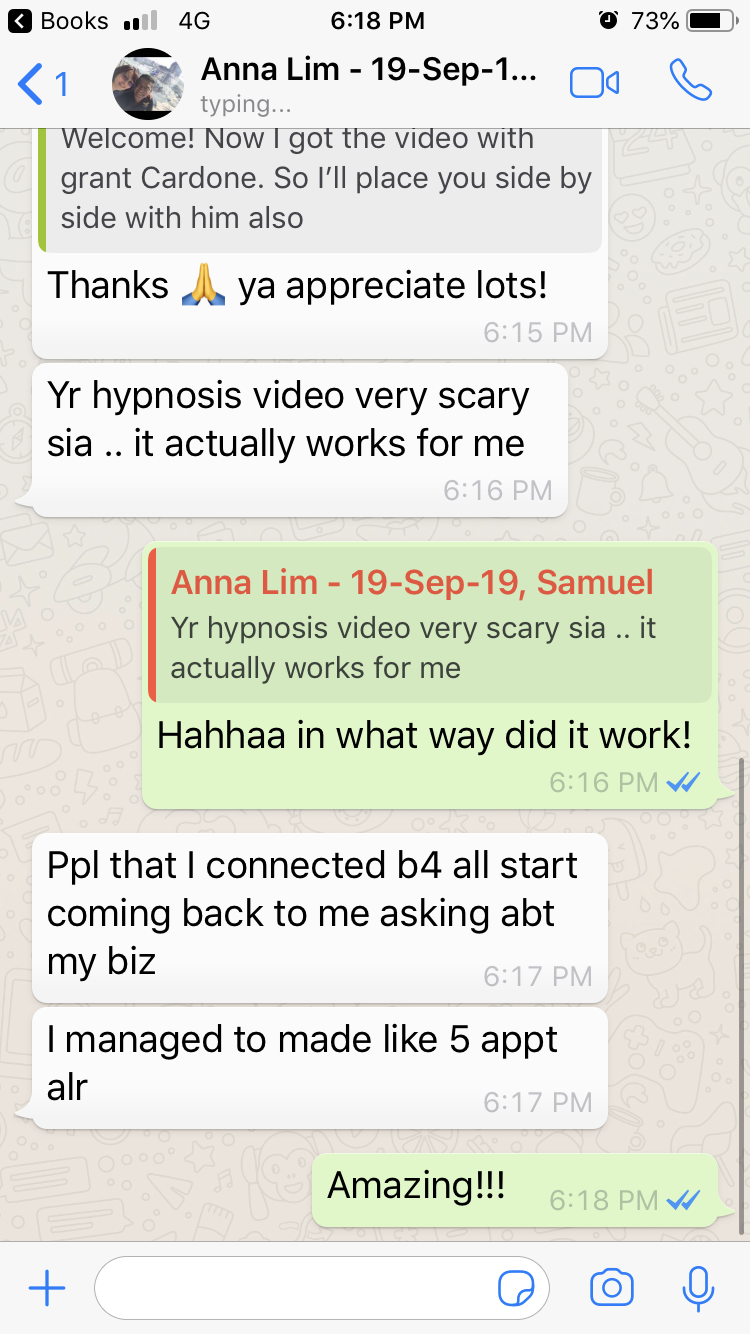The image size is (750, 1334).
Task: Start a voice call with Anna Lim
Action: [690, 82]
